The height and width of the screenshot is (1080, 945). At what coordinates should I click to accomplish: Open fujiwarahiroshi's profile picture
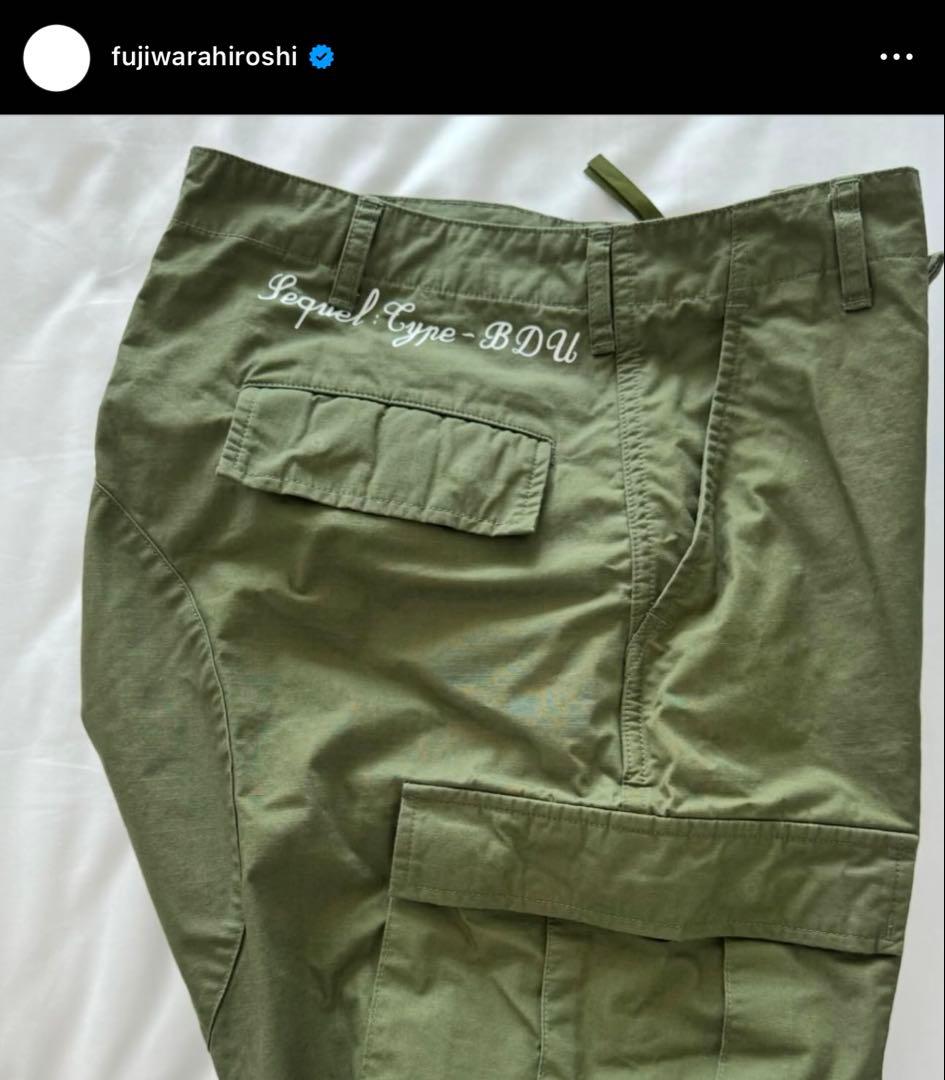point(56,57)
